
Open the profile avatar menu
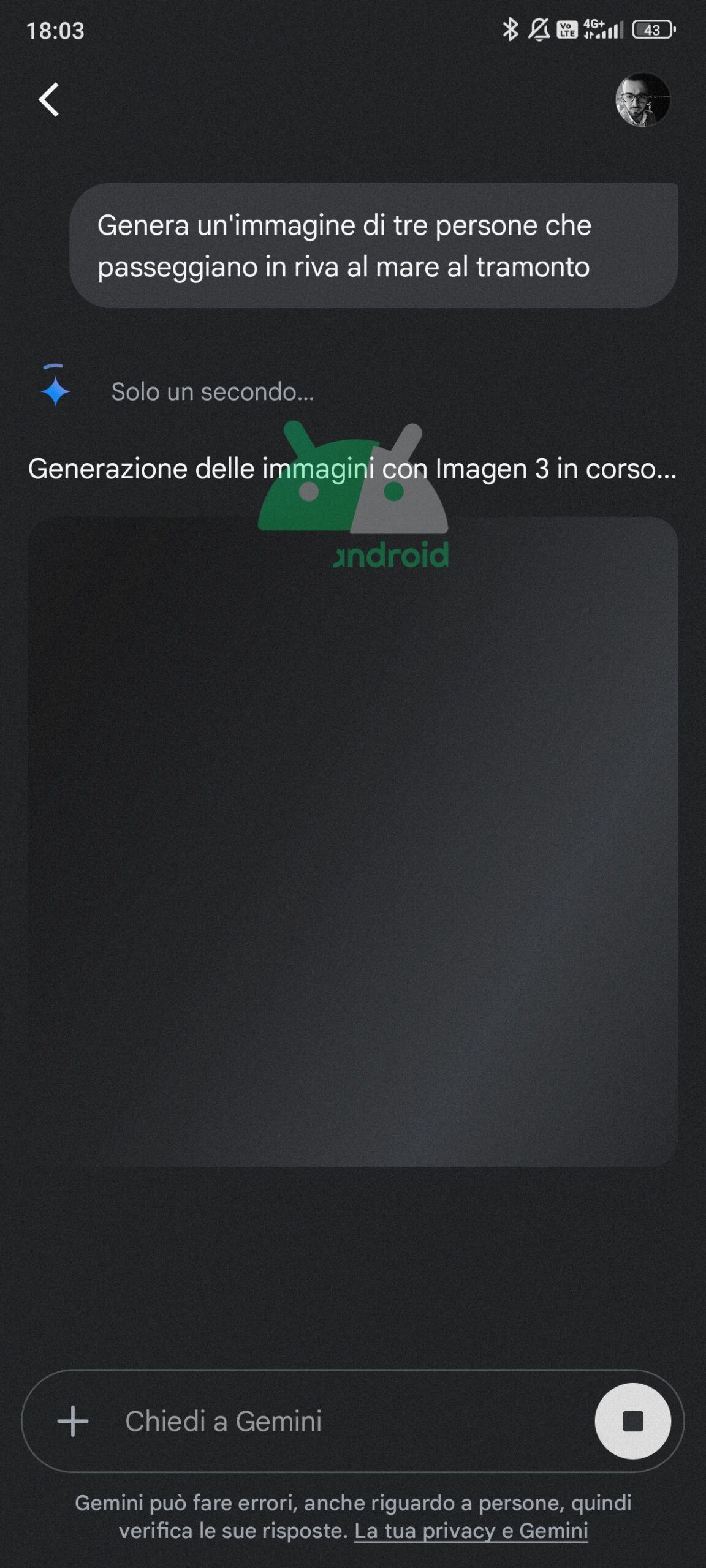click(x=642, y=100)
